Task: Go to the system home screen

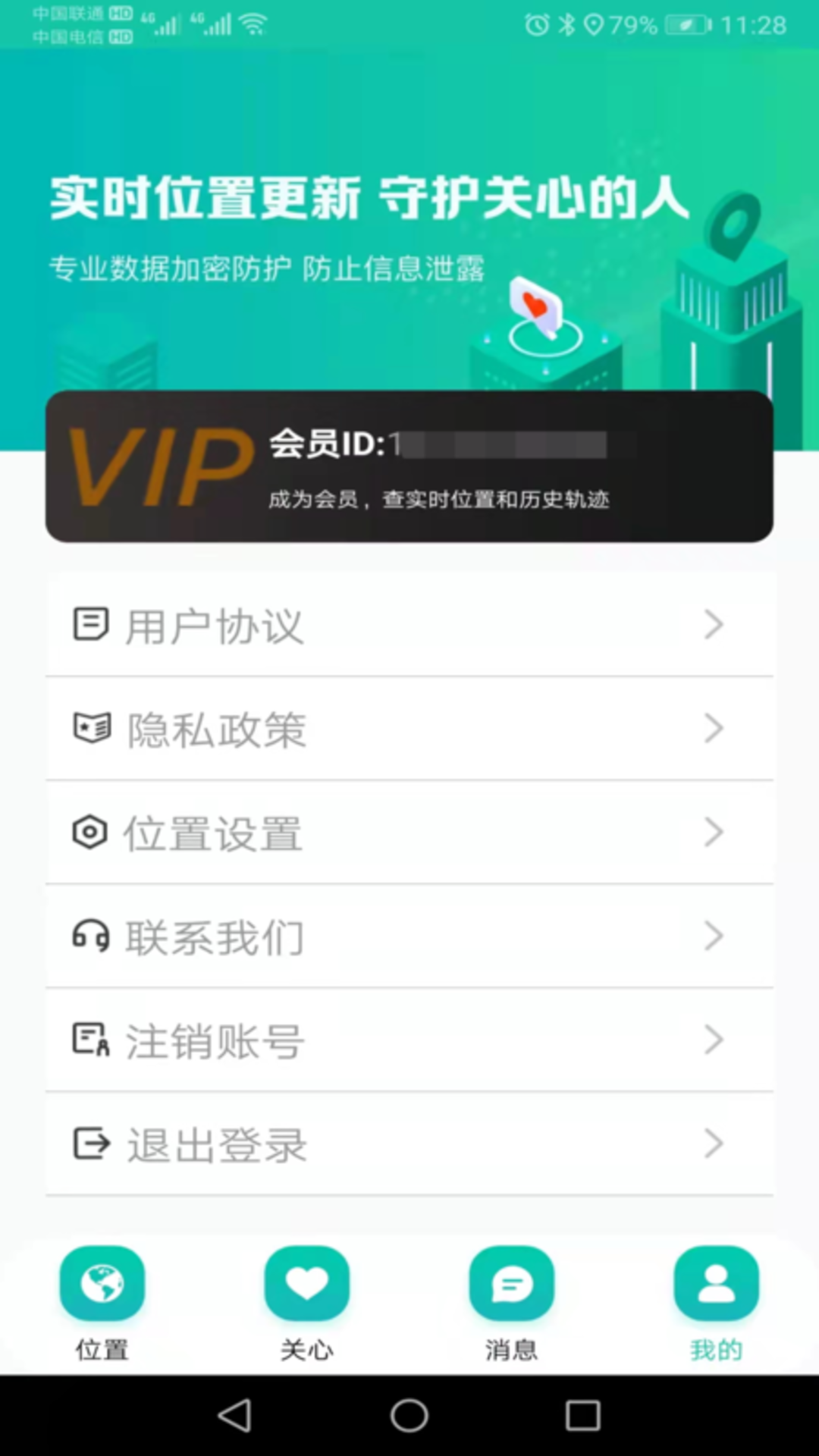Action: (409, 1415)
